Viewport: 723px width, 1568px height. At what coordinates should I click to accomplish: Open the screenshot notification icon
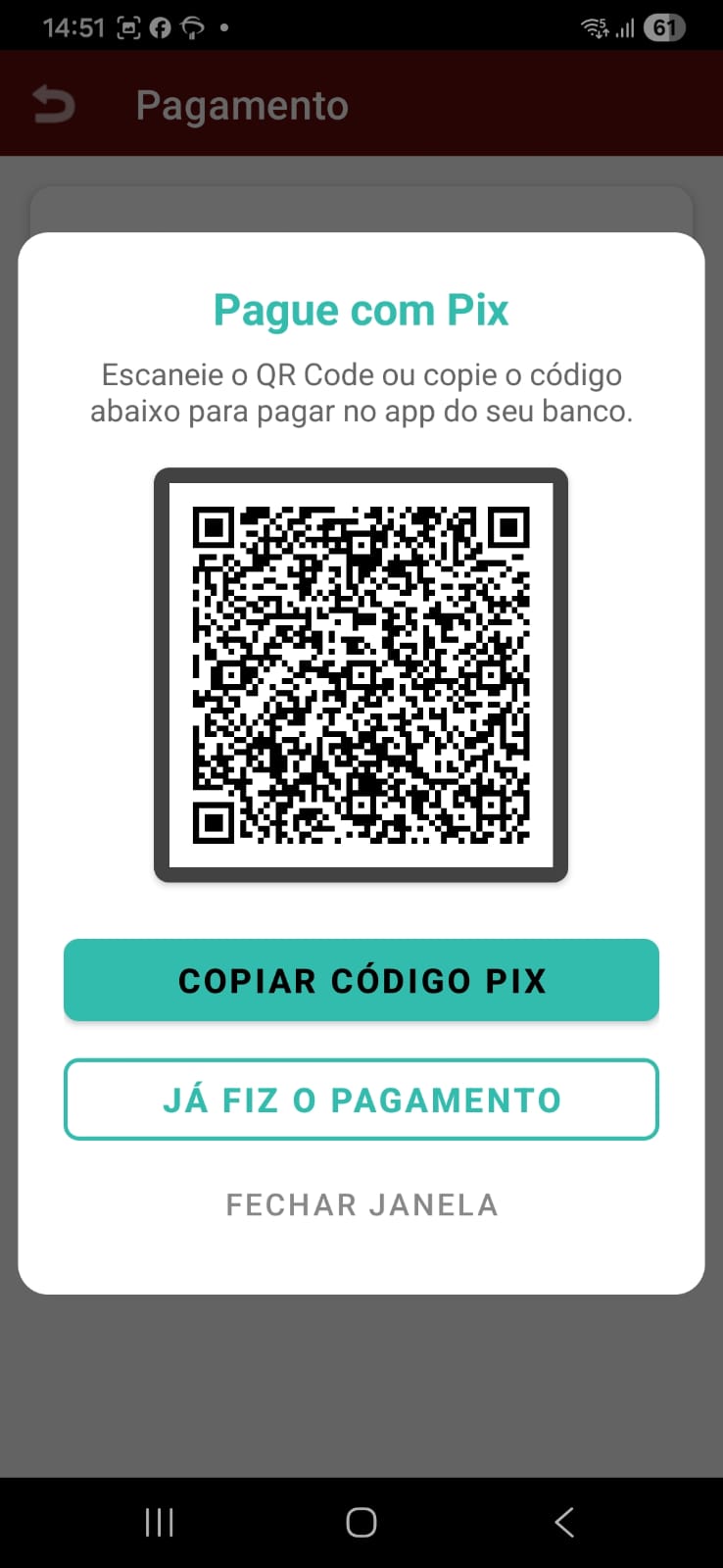(128, 26)
